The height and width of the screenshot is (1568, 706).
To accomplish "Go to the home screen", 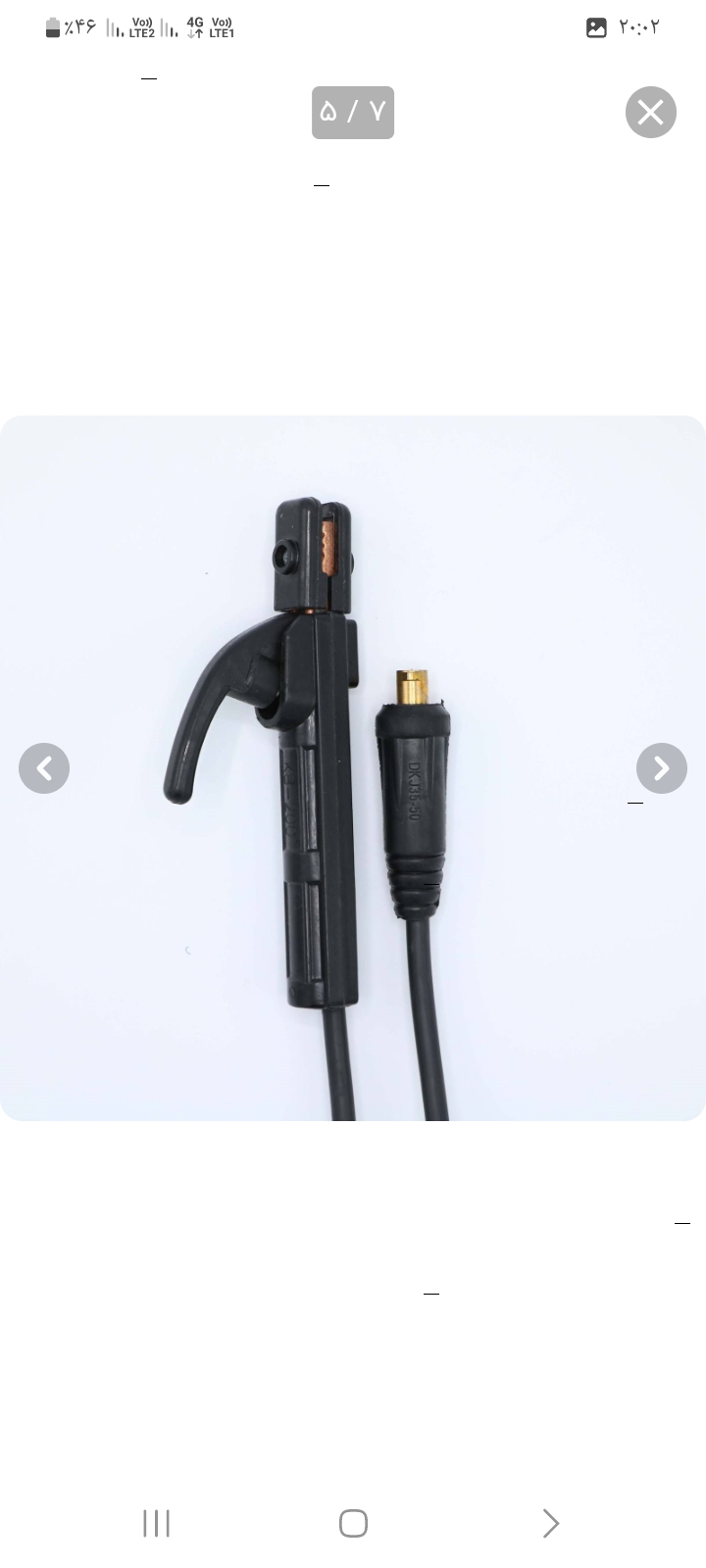I will pyautogui.click(x=353, y=1523).
